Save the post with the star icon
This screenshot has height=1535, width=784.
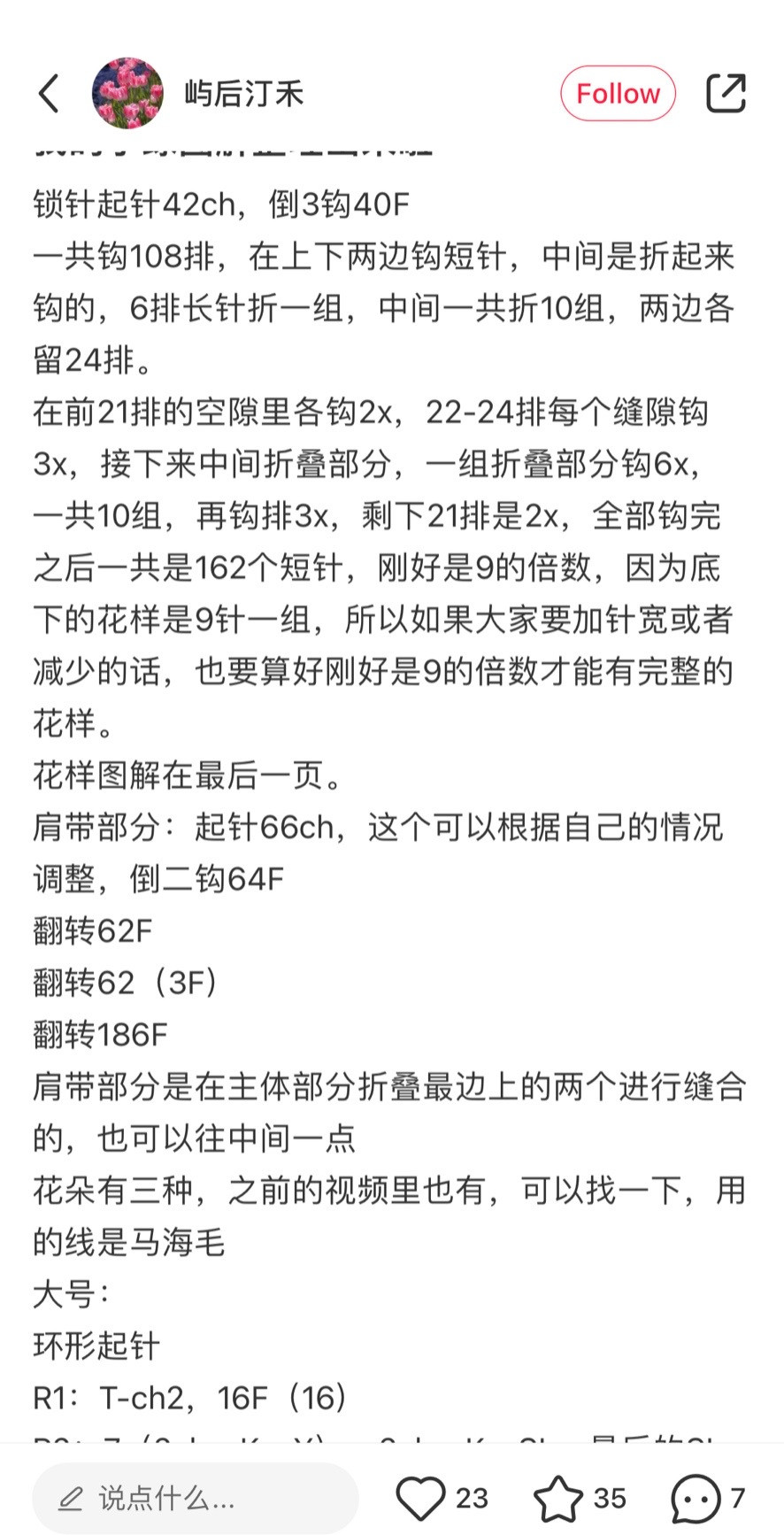pyautogui.click(x=558, y=1498)
